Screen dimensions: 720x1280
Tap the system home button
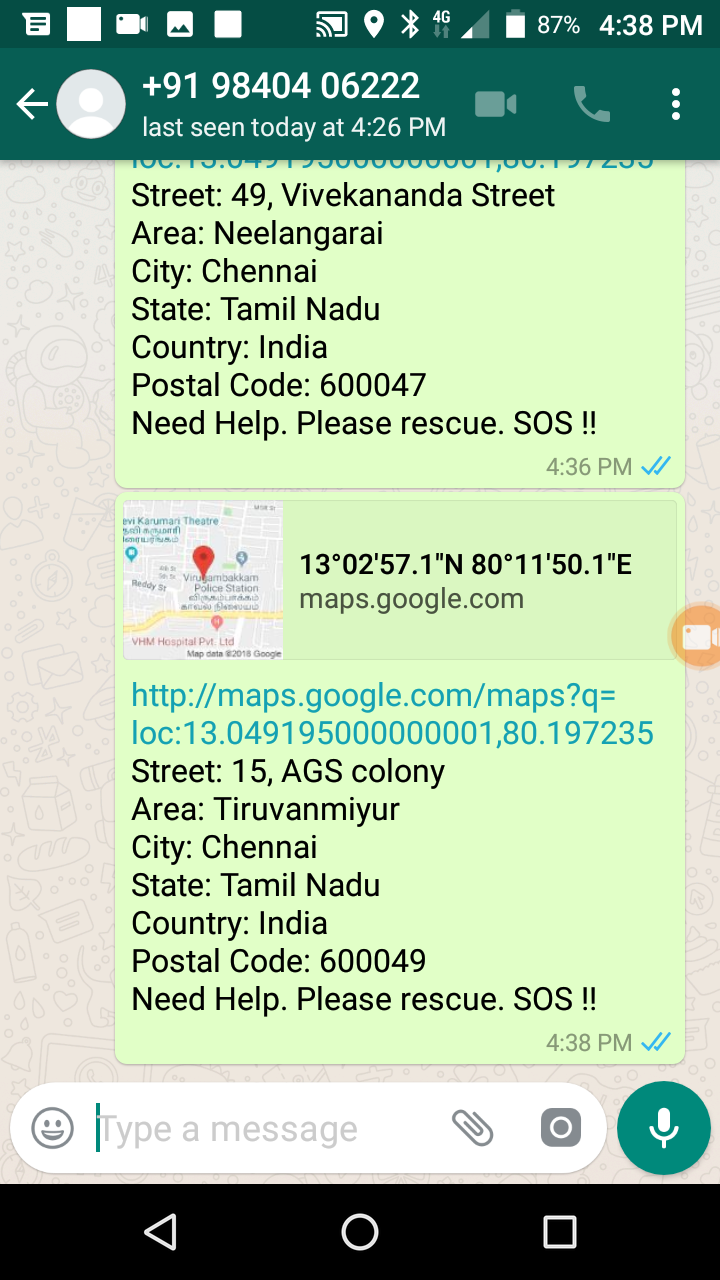[360, 1232]
